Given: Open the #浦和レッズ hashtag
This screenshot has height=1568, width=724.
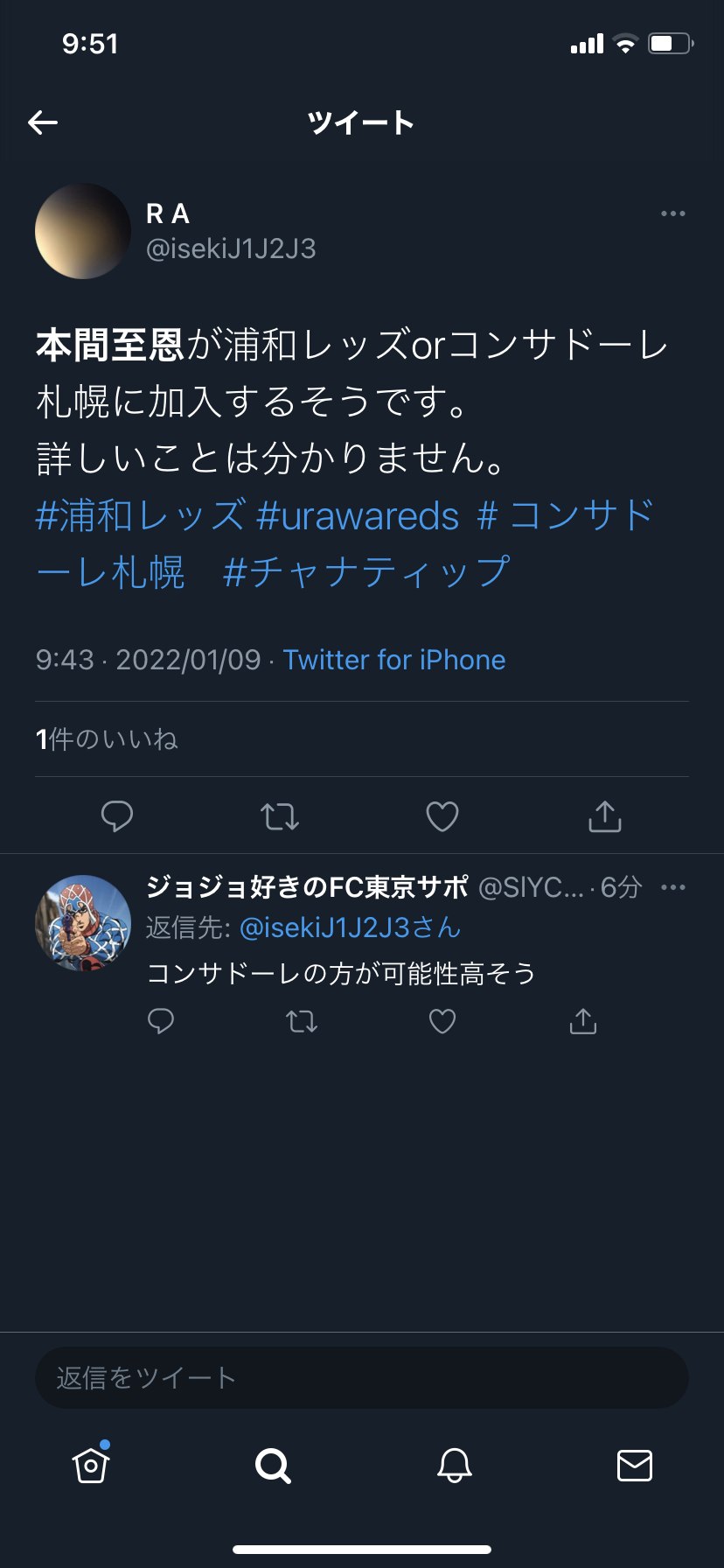Looking at the screenshot, I should point(140,516).
